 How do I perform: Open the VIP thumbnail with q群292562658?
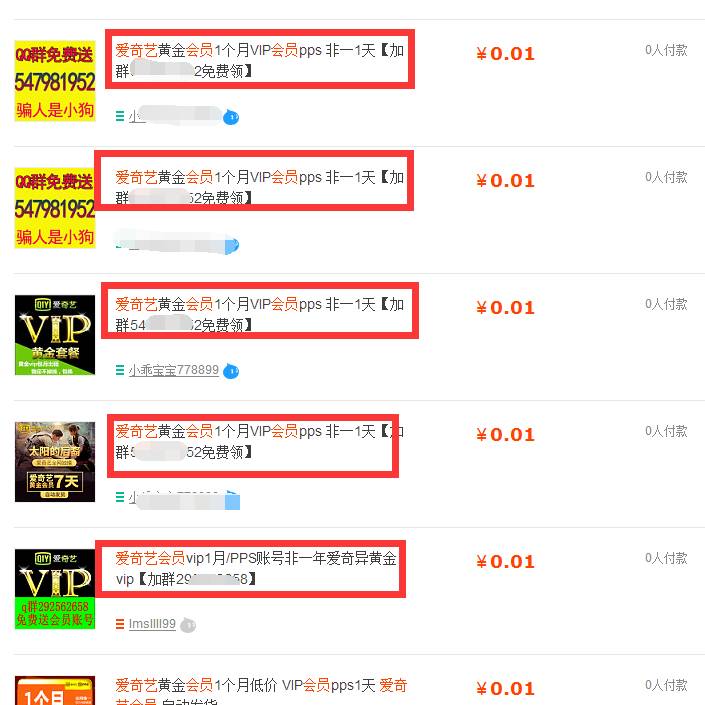pyautogui.click(x=55, y=588)
